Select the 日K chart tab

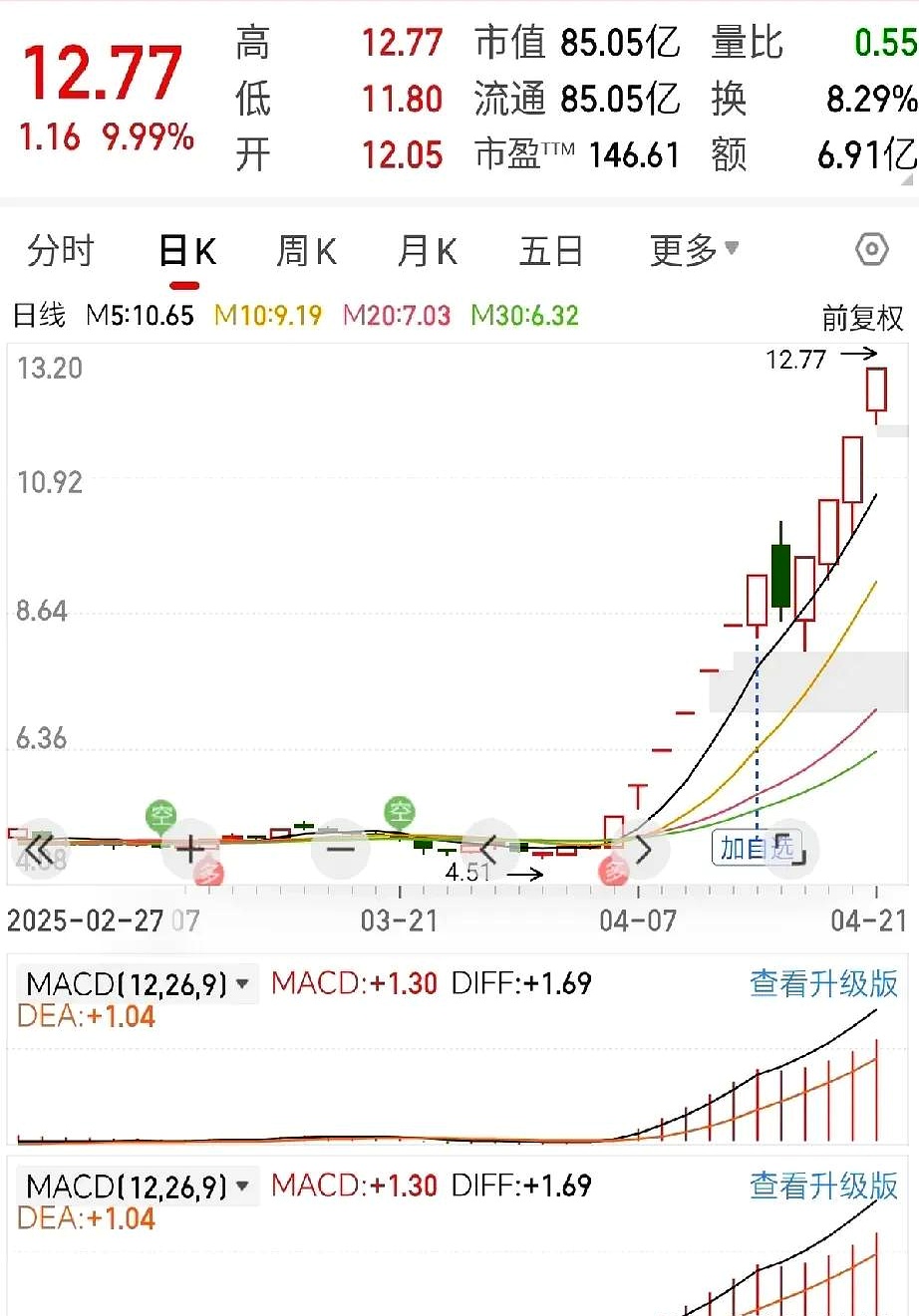point(187,251)
